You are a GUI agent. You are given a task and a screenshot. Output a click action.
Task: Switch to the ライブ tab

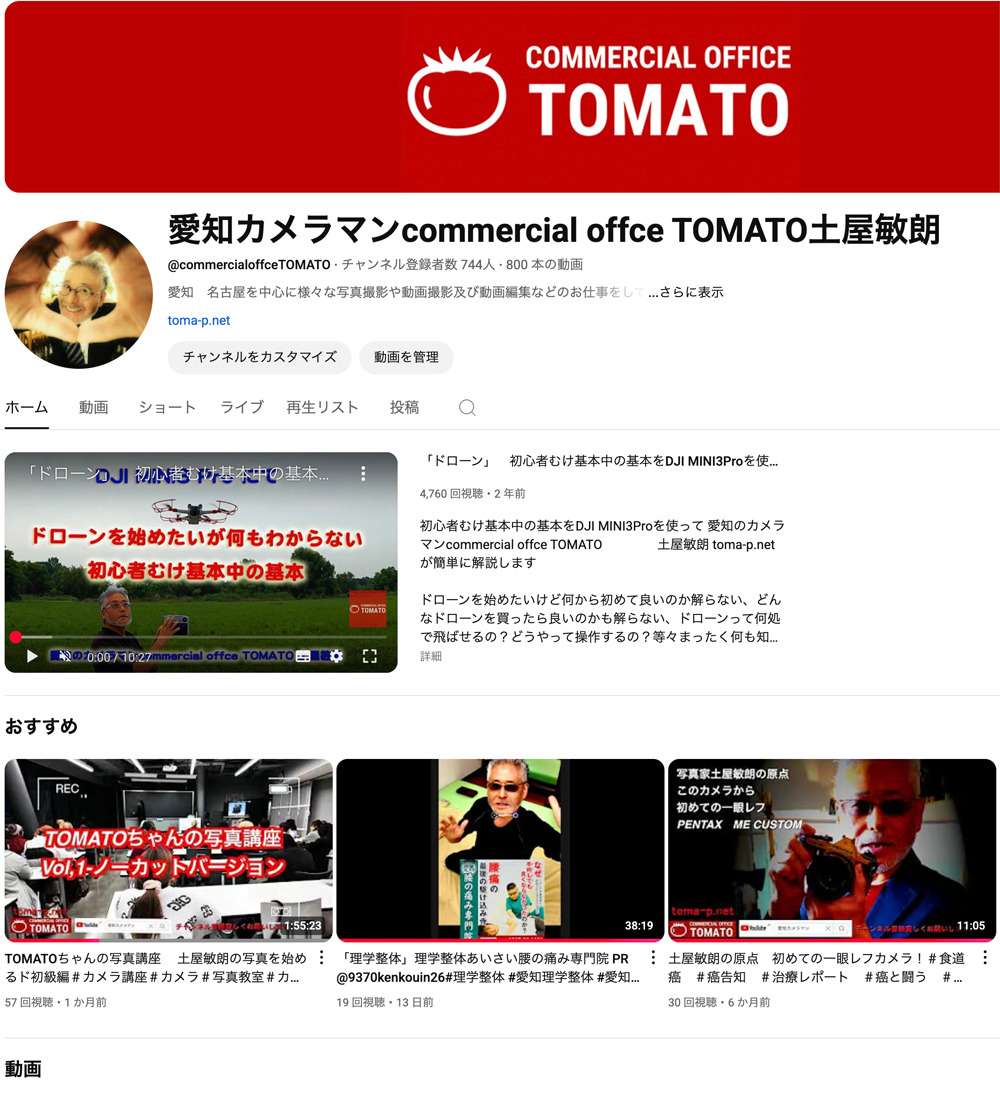click(242, 408)
